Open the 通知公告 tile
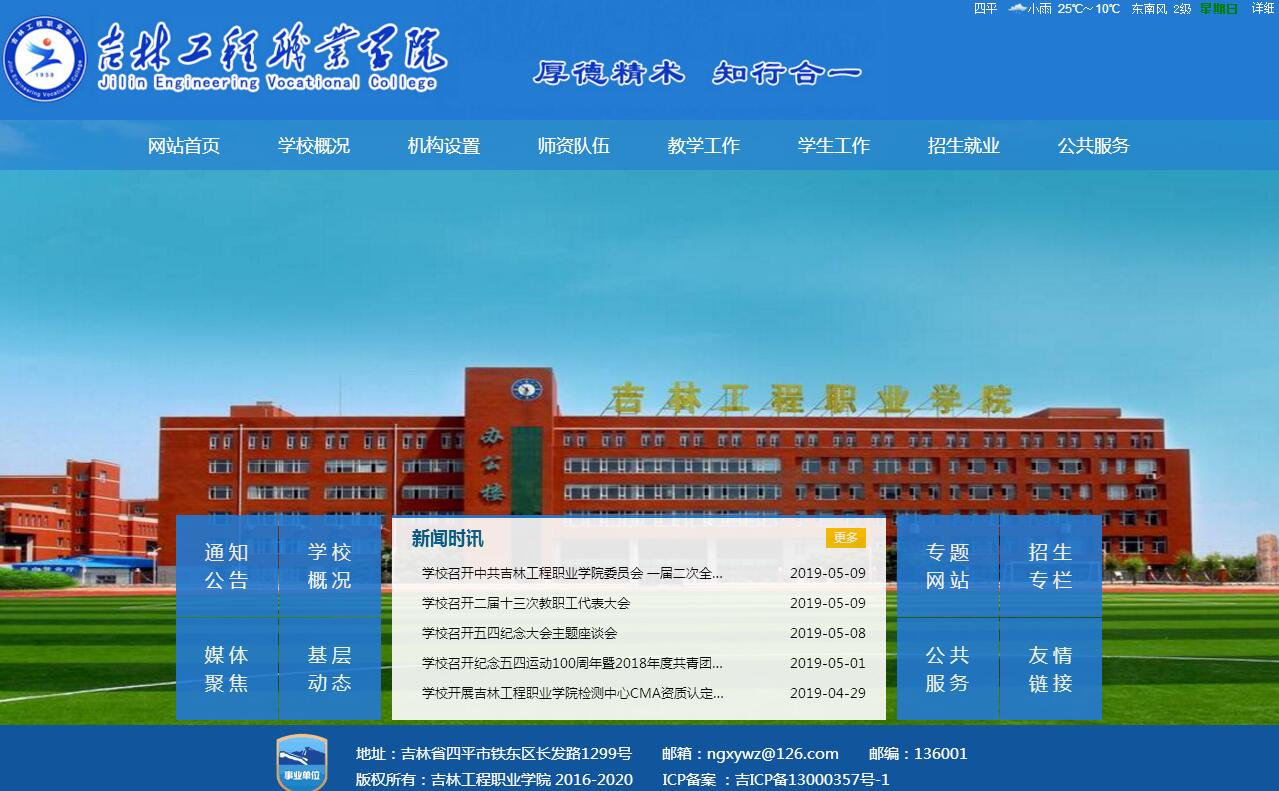The width and height of the screenshot is (1279, 791). [227, 566]
